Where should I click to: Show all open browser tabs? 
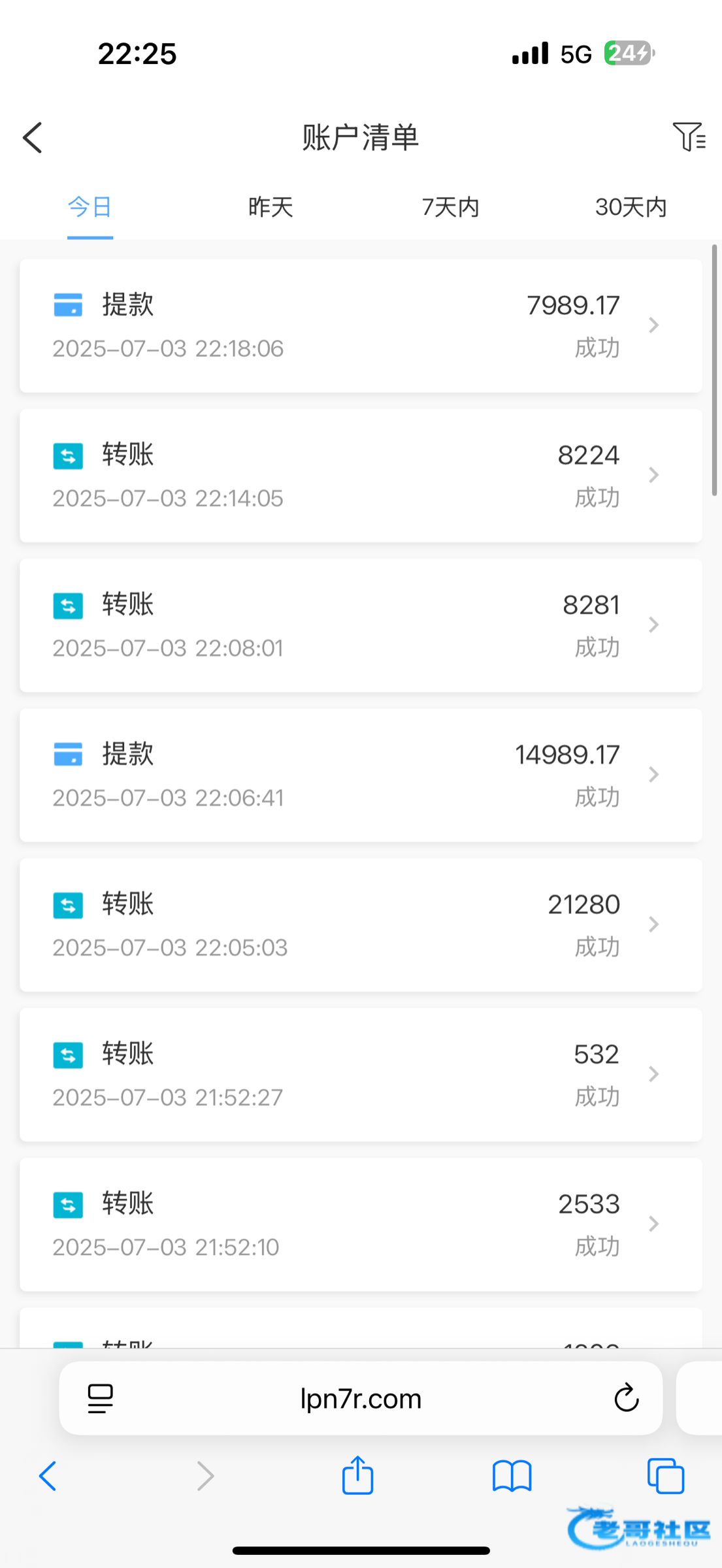click(665, 1475)
